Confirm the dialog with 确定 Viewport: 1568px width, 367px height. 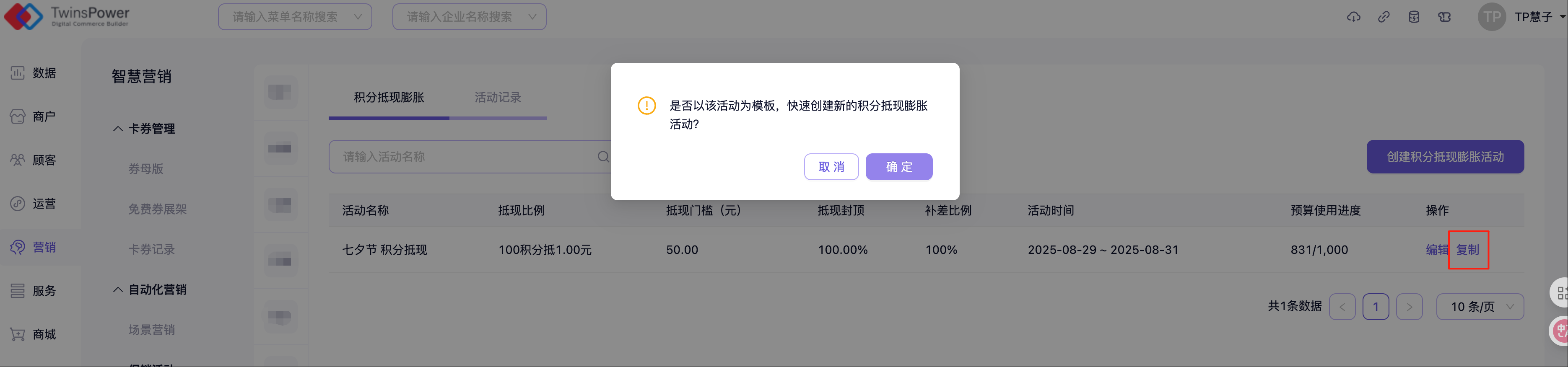pos(898,167)
